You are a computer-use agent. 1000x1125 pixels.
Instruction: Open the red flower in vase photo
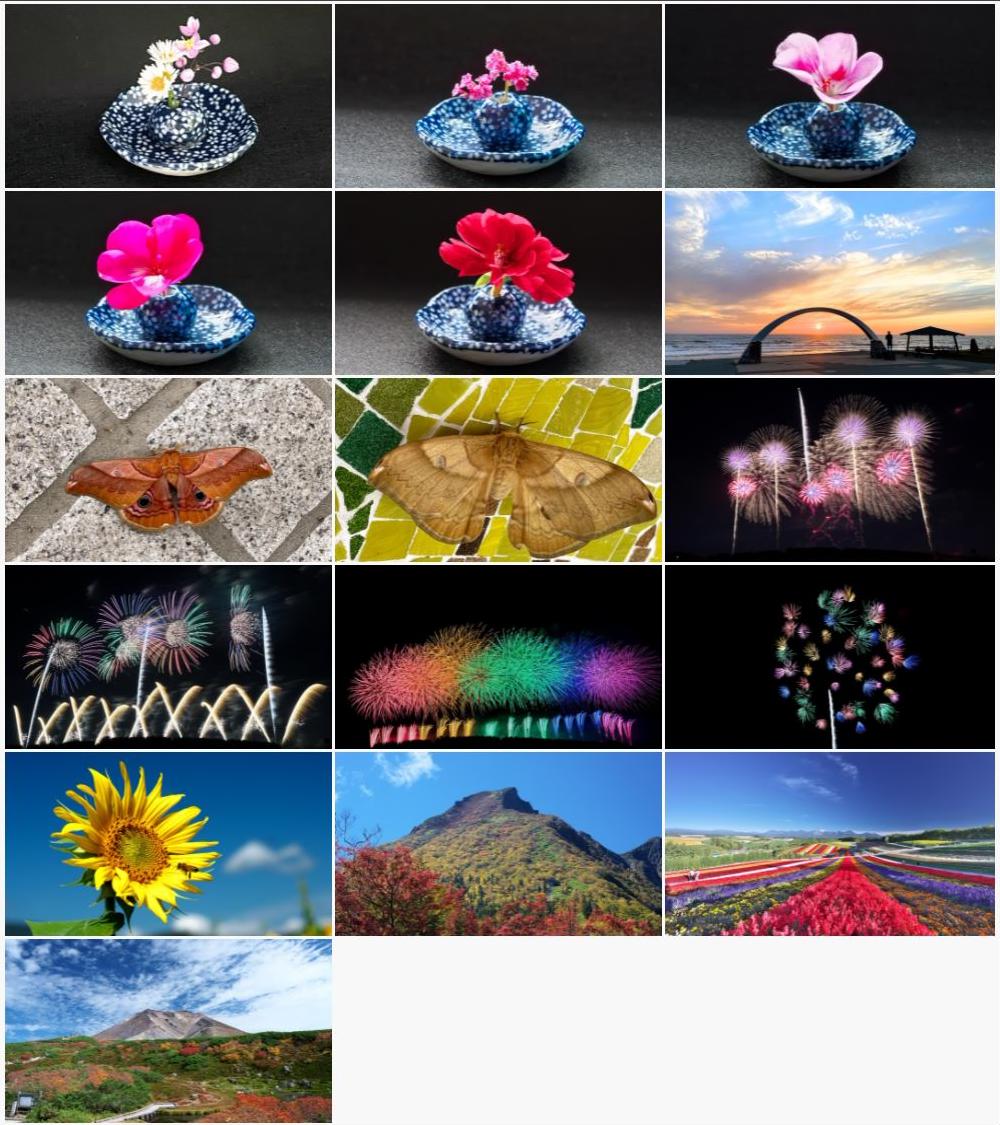[x=498, y=283]
